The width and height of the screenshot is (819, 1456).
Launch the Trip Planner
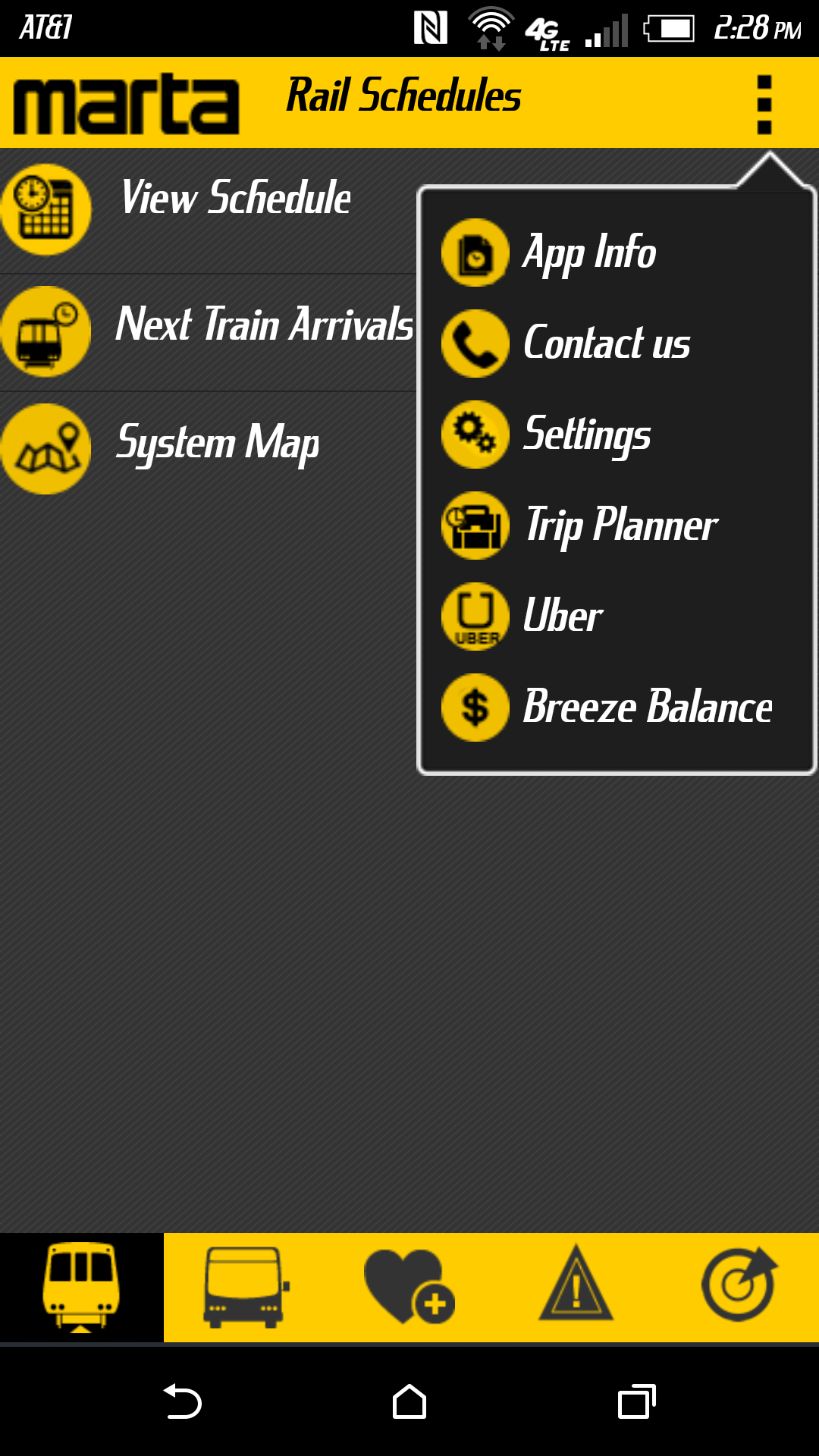617,526
